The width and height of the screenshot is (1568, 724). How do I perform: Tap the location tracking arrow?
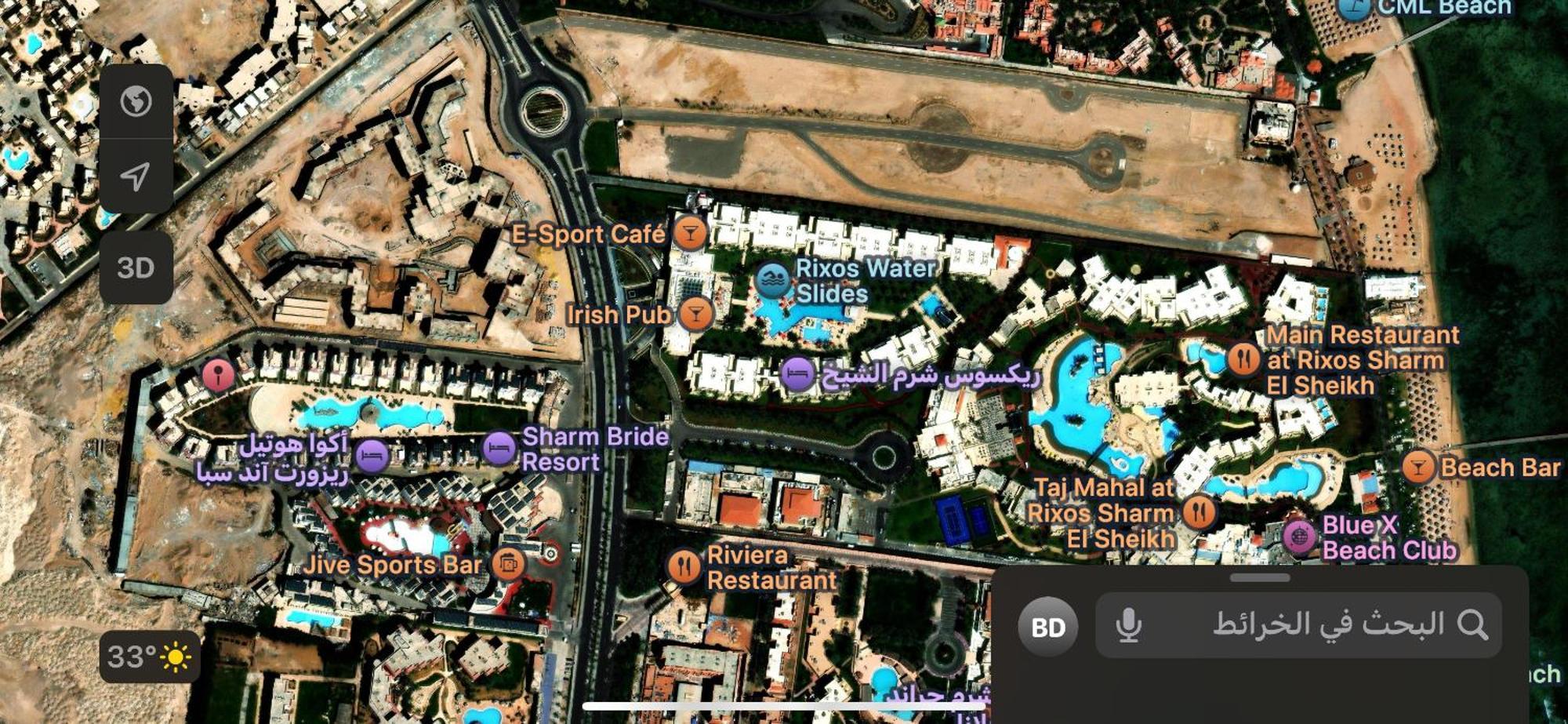pyautogui.click(x=136, y=176)
